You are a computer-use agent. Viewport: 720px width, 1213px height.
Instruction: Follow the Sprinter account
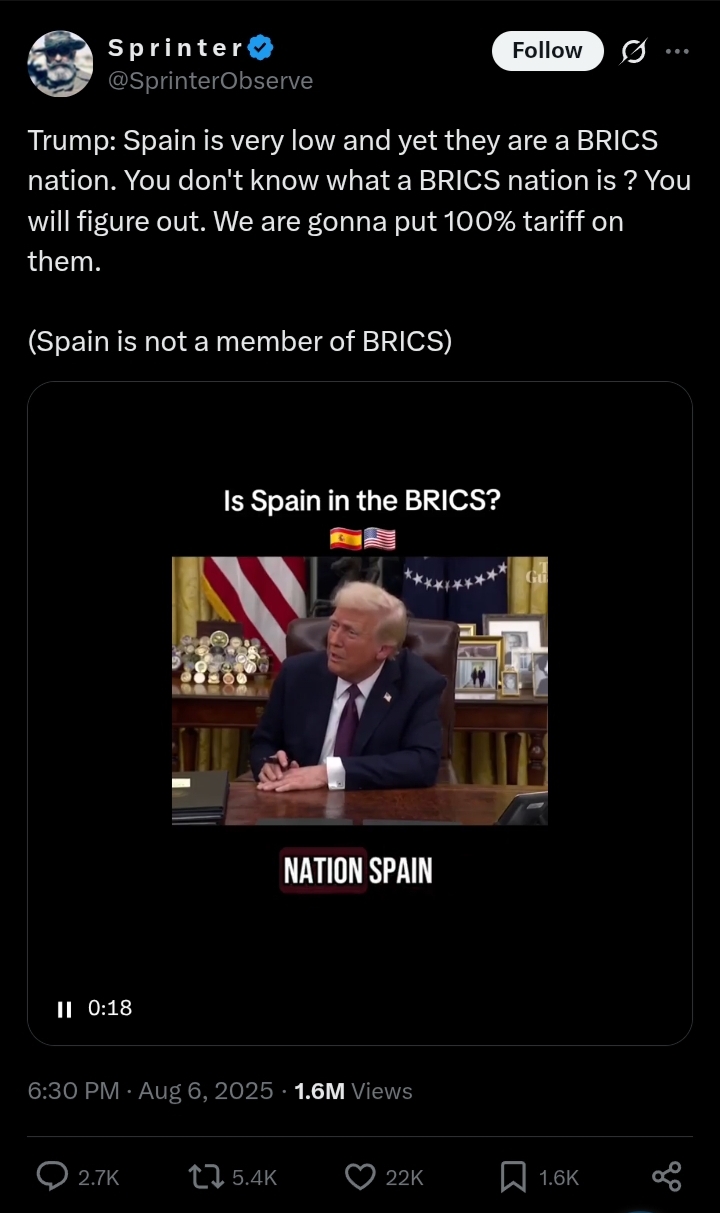547,51
